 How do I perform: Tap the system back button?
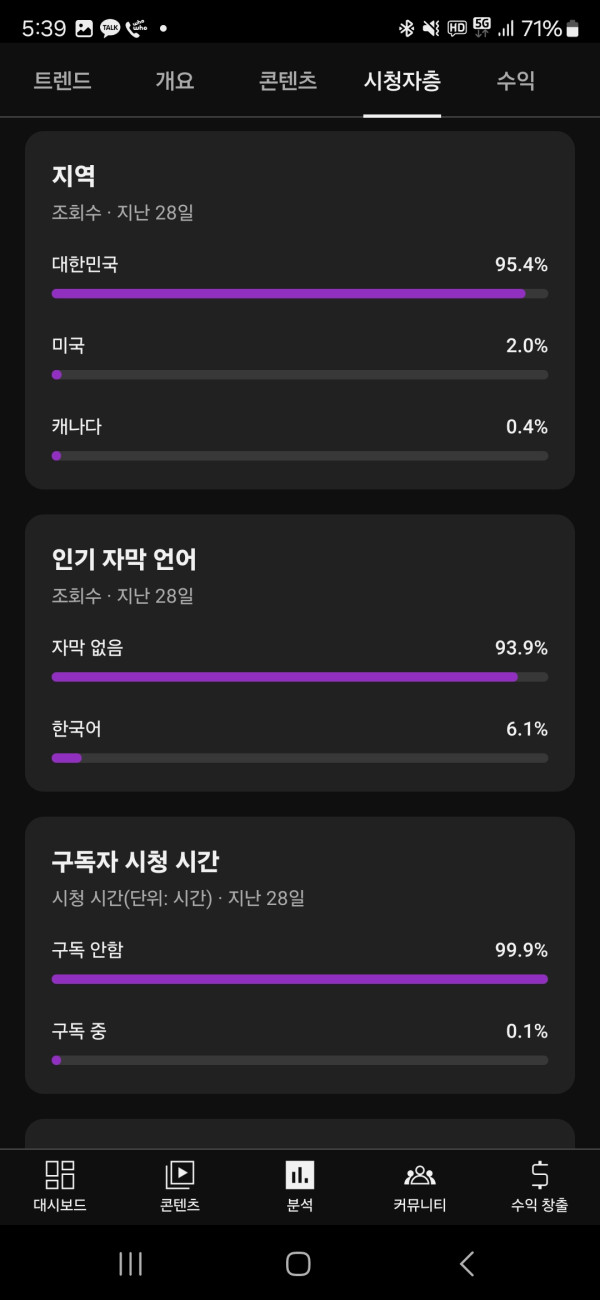tap(467, 1264)
